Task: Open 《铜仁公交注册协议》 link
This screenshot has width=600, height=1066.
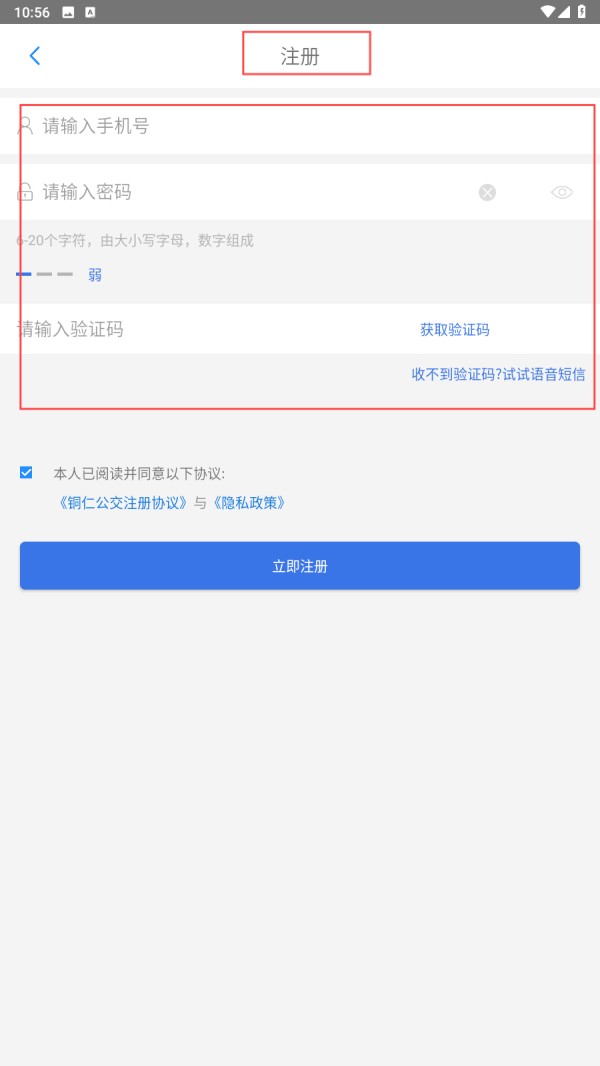Action: 123,503
